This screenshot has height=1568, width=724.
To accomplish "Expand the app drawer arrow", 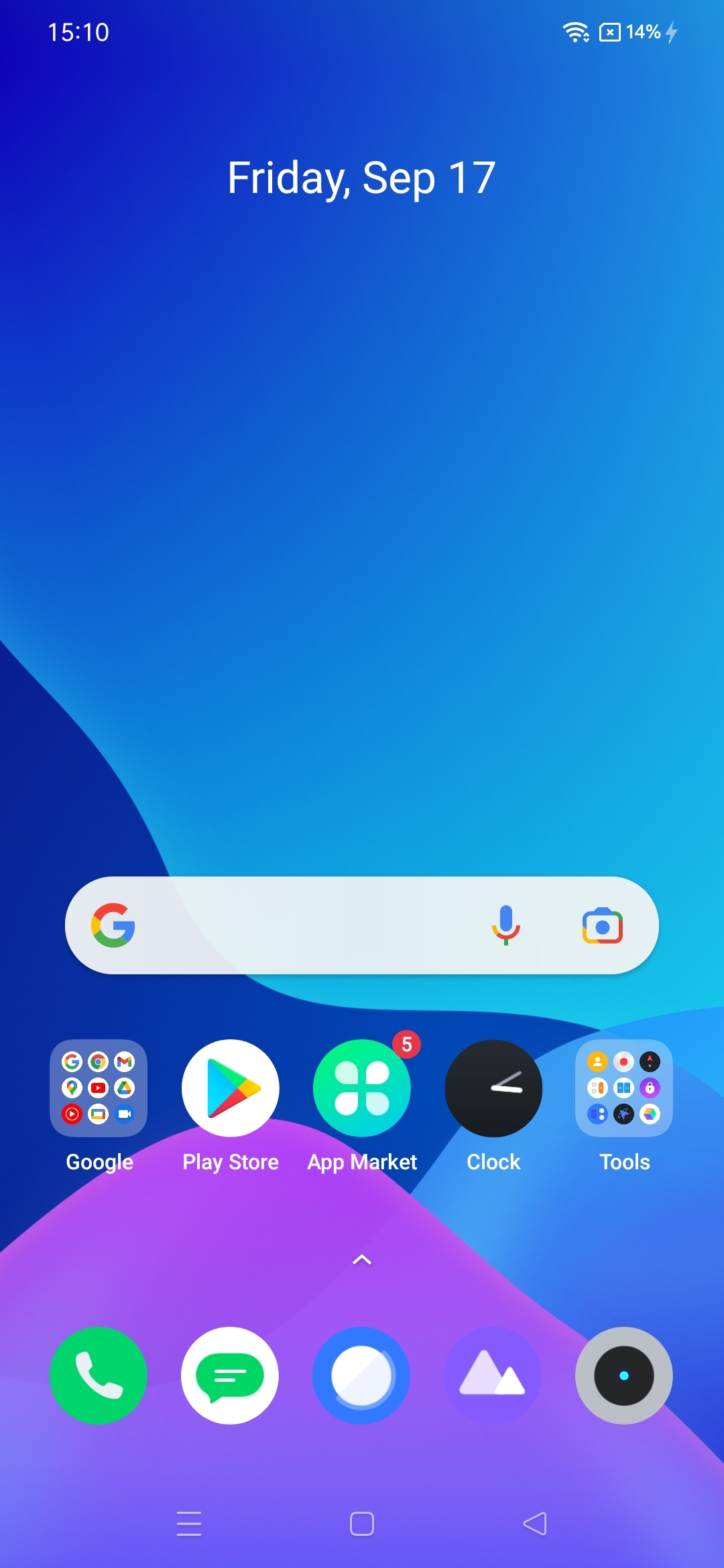I will point(362,1260).
